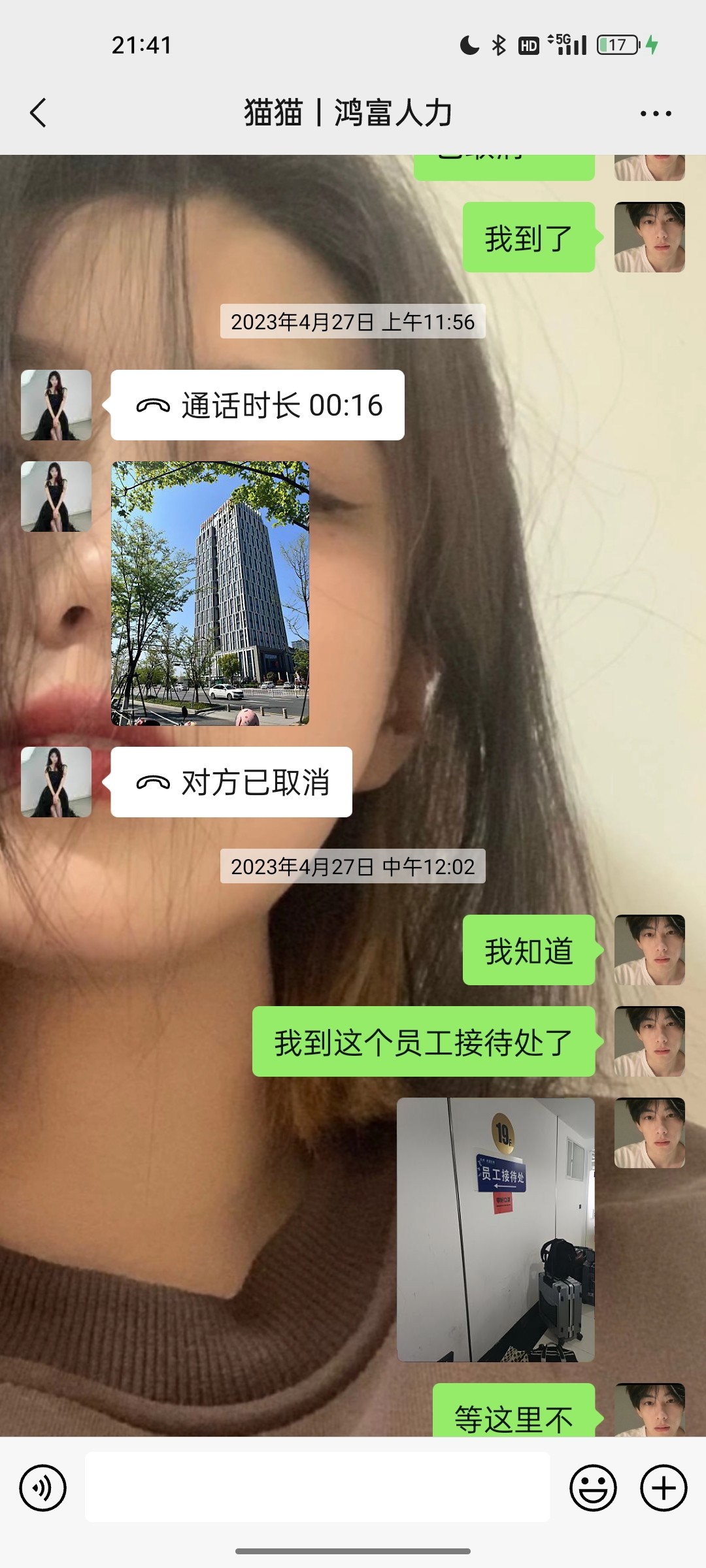Open the three-dot chat info menu

tap(656, 113)
